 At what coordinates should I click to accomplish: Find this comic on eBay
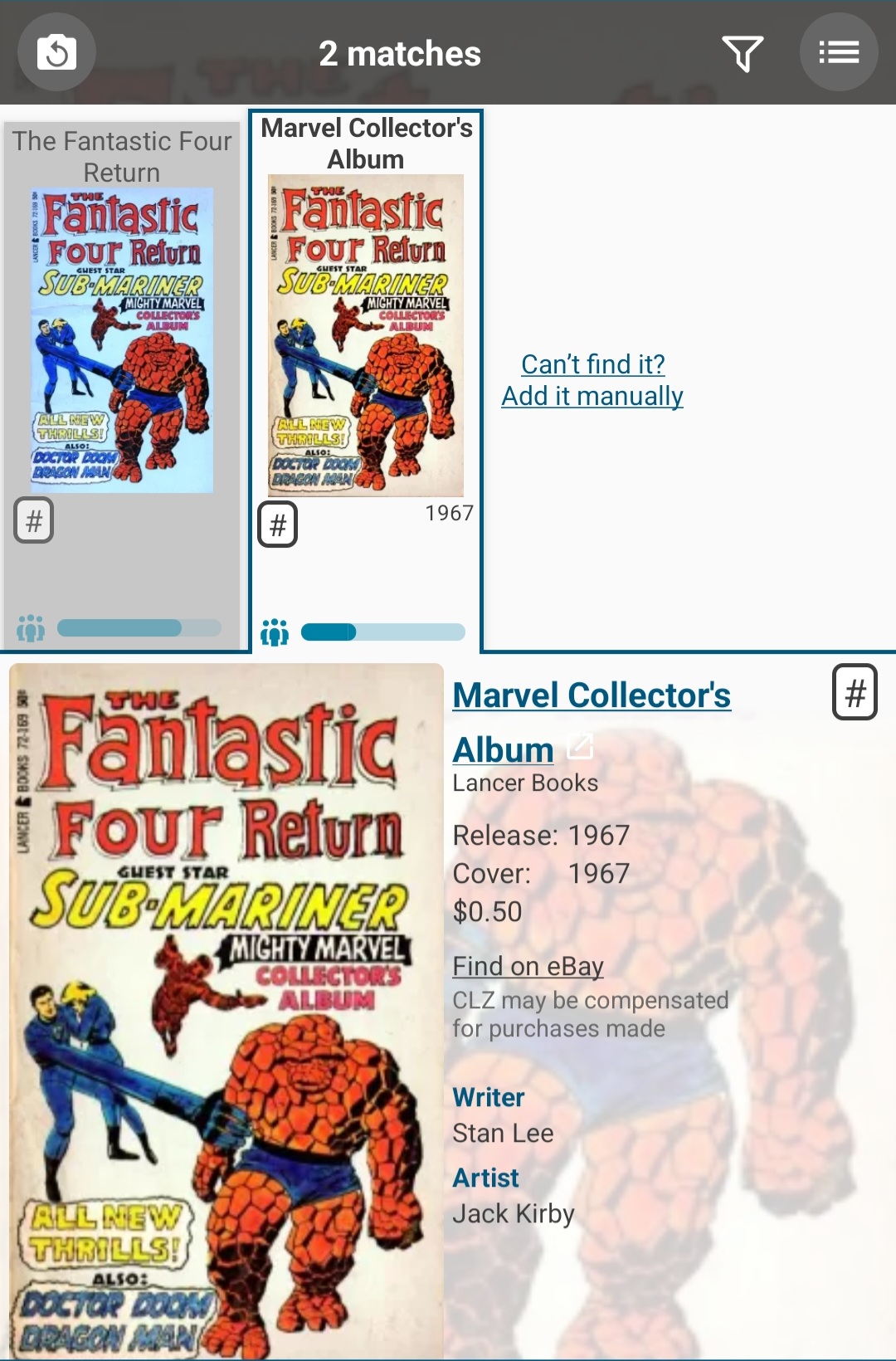pyautogui.click(x=528, y=966)
